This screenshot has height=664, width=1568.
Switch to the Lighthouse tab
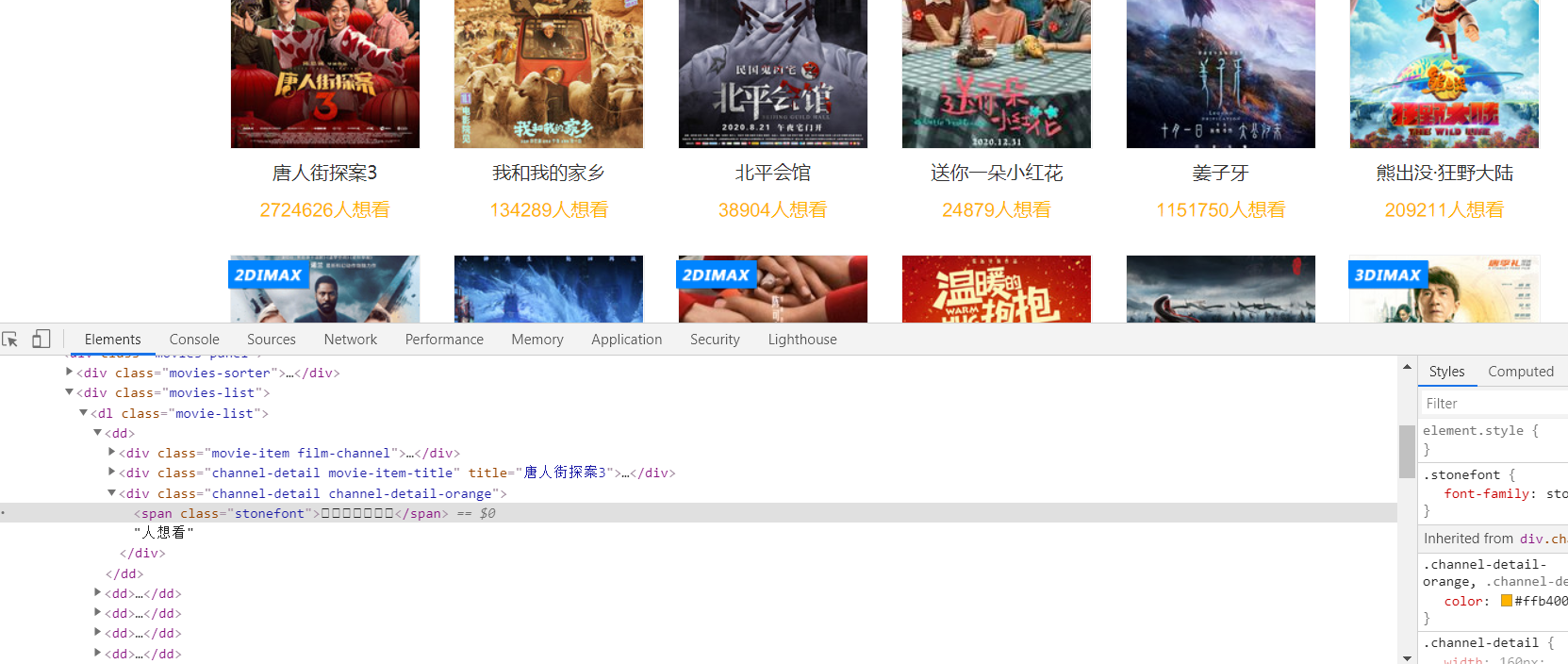(x=802, y=340)
